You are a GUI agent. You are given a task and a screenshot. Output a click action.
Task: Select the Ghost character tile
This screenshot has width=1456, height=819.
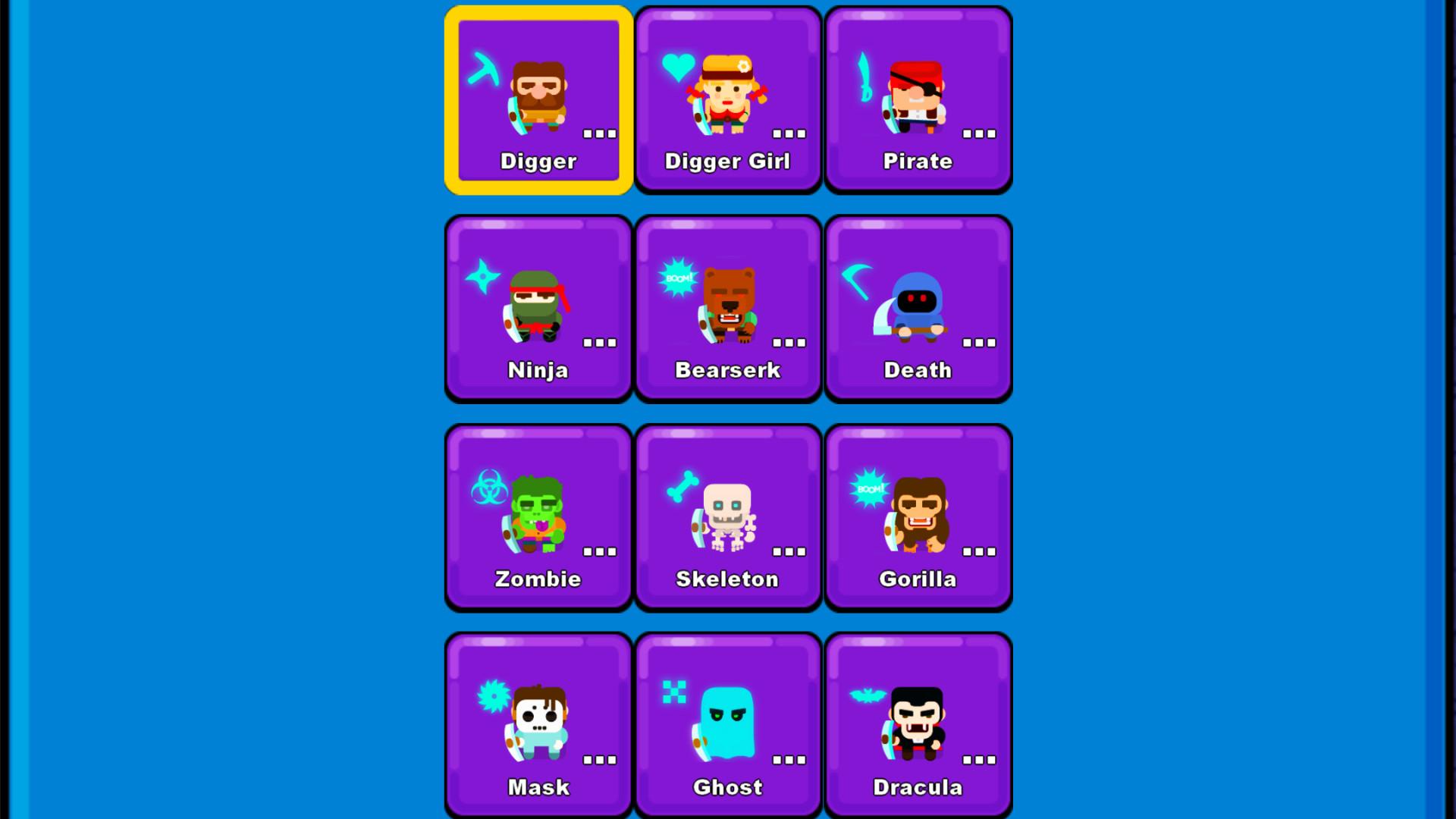tap(728, 726)
